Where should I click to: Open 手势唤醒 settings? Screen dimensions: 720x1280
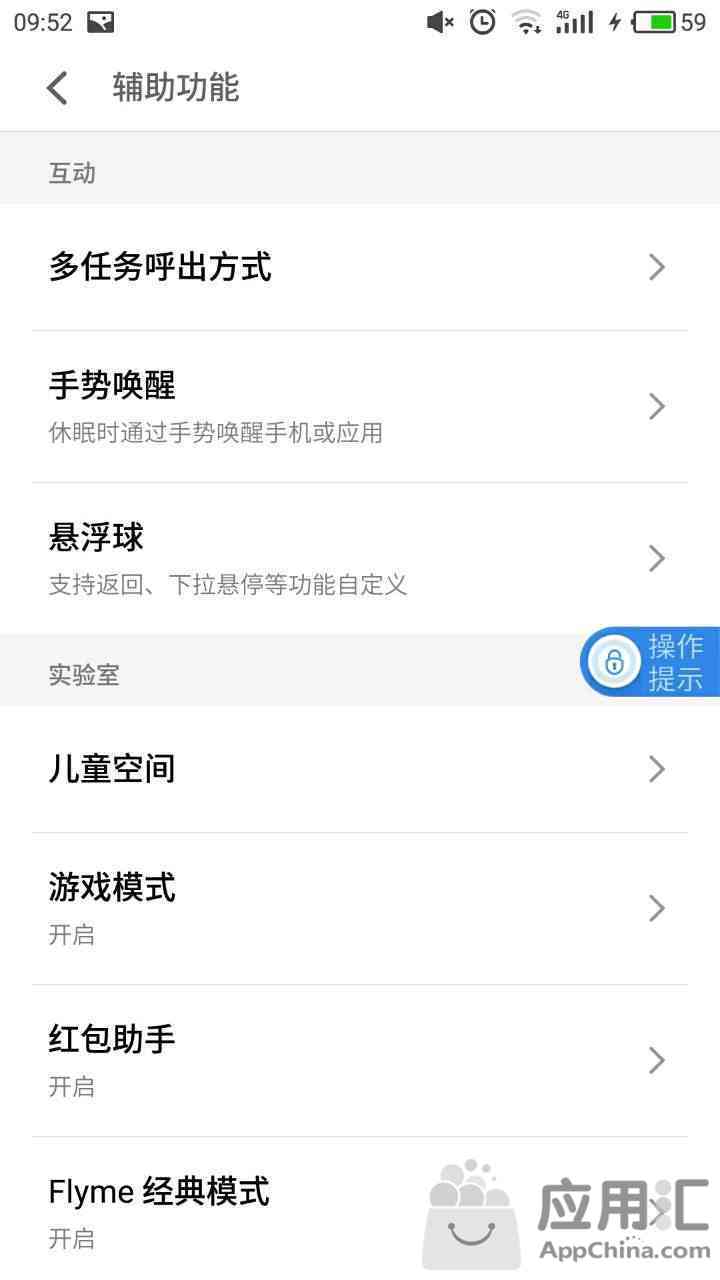click(360, 407)
